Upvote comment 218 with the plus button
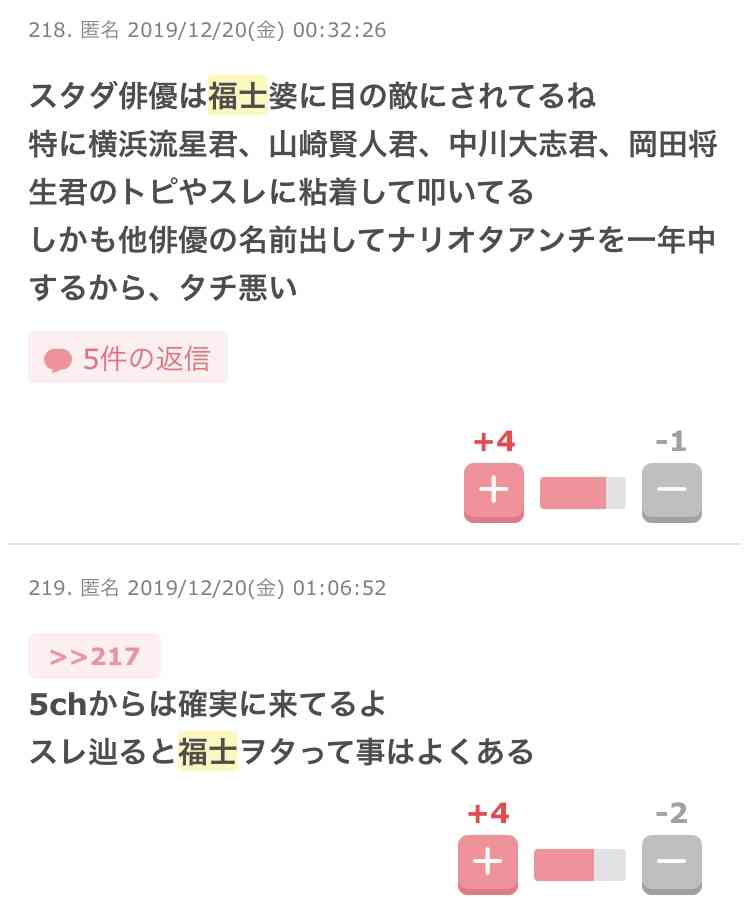748x899 pixels. tap(493, 491)
